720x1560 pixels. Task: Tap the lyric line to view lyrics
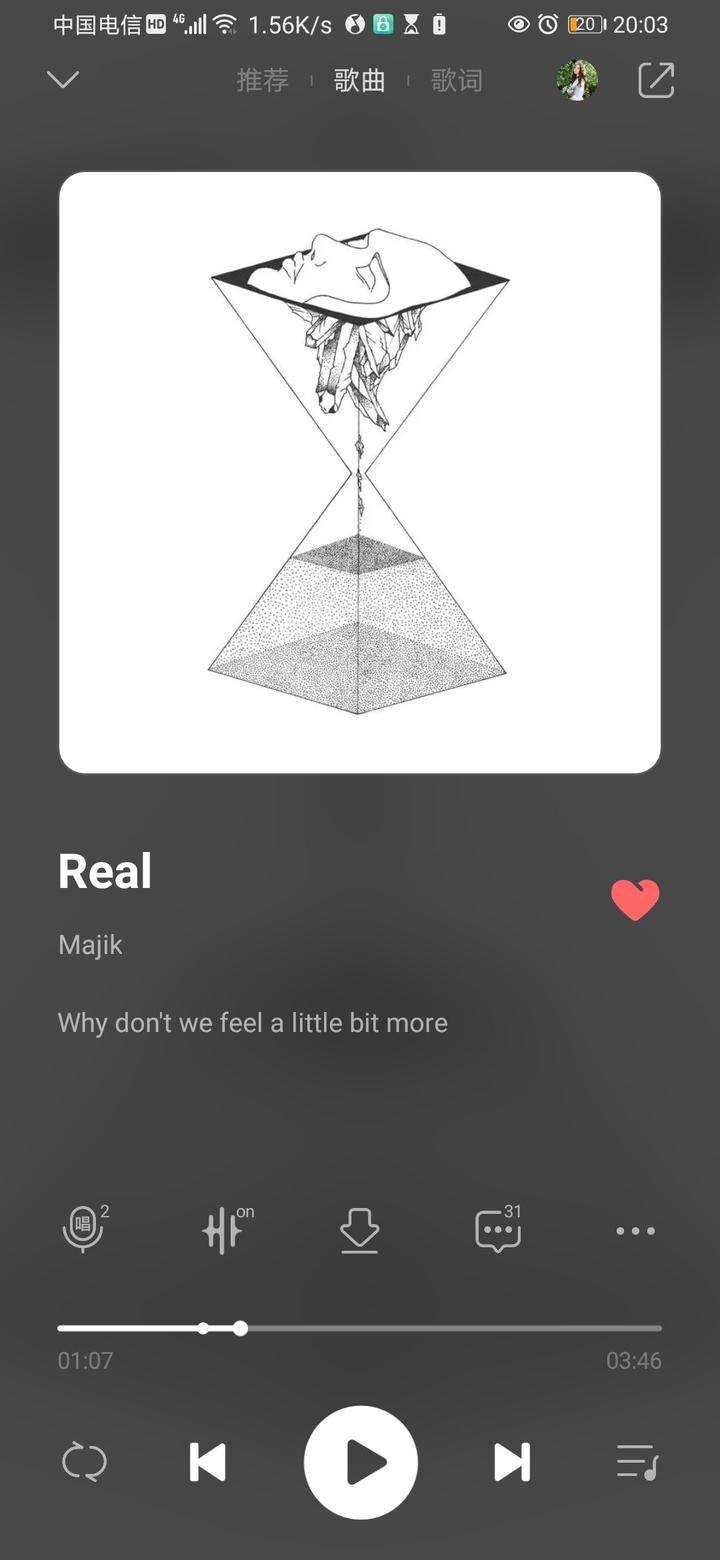point(252,1023)
